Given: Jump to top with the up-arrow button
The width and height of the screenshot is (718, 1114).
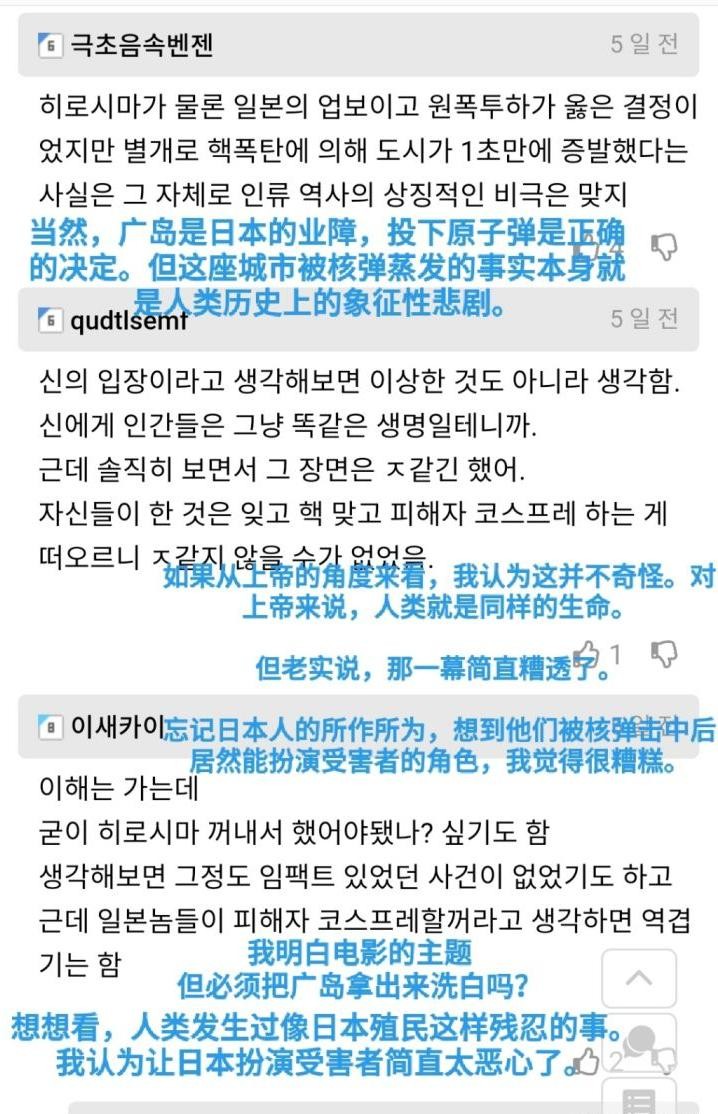Looking at the screenshot, I should tap(638, 978).
